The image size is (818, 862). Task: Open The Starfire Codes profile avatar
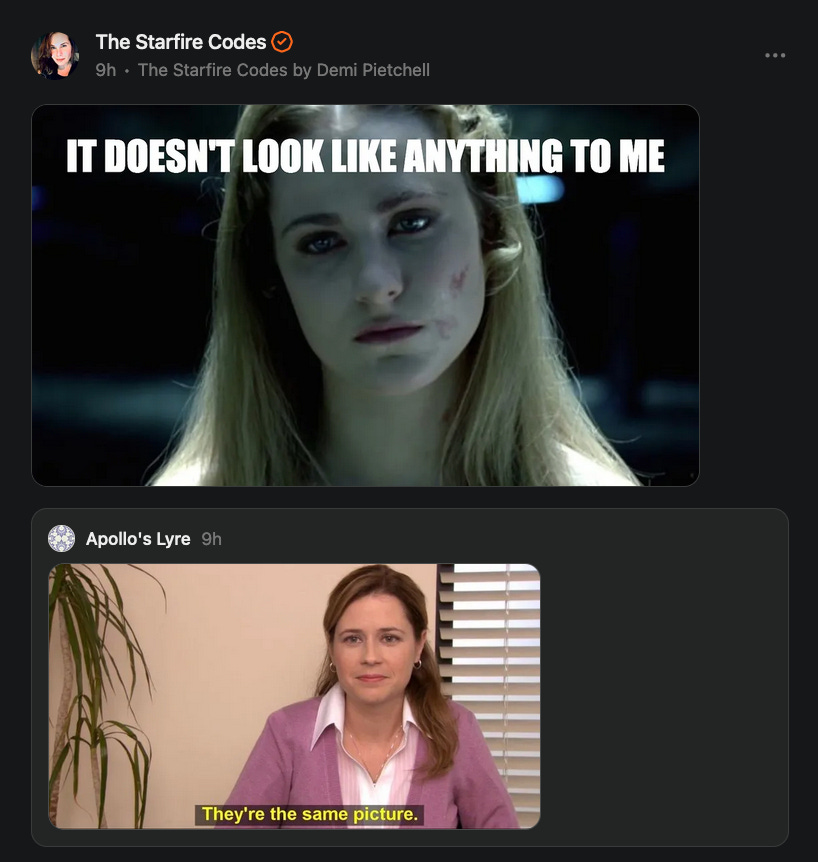(x=54, y=55)
